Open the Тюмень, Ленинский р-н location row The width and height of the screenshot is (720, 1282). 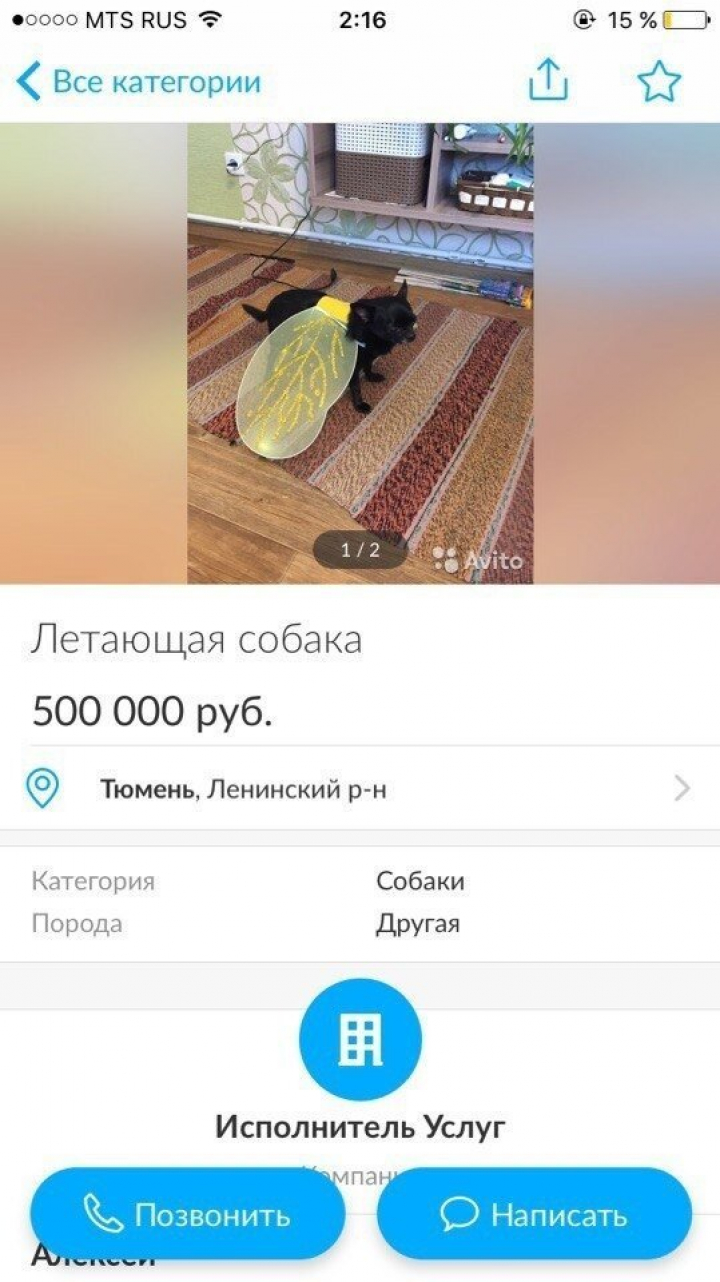[360, 790]
